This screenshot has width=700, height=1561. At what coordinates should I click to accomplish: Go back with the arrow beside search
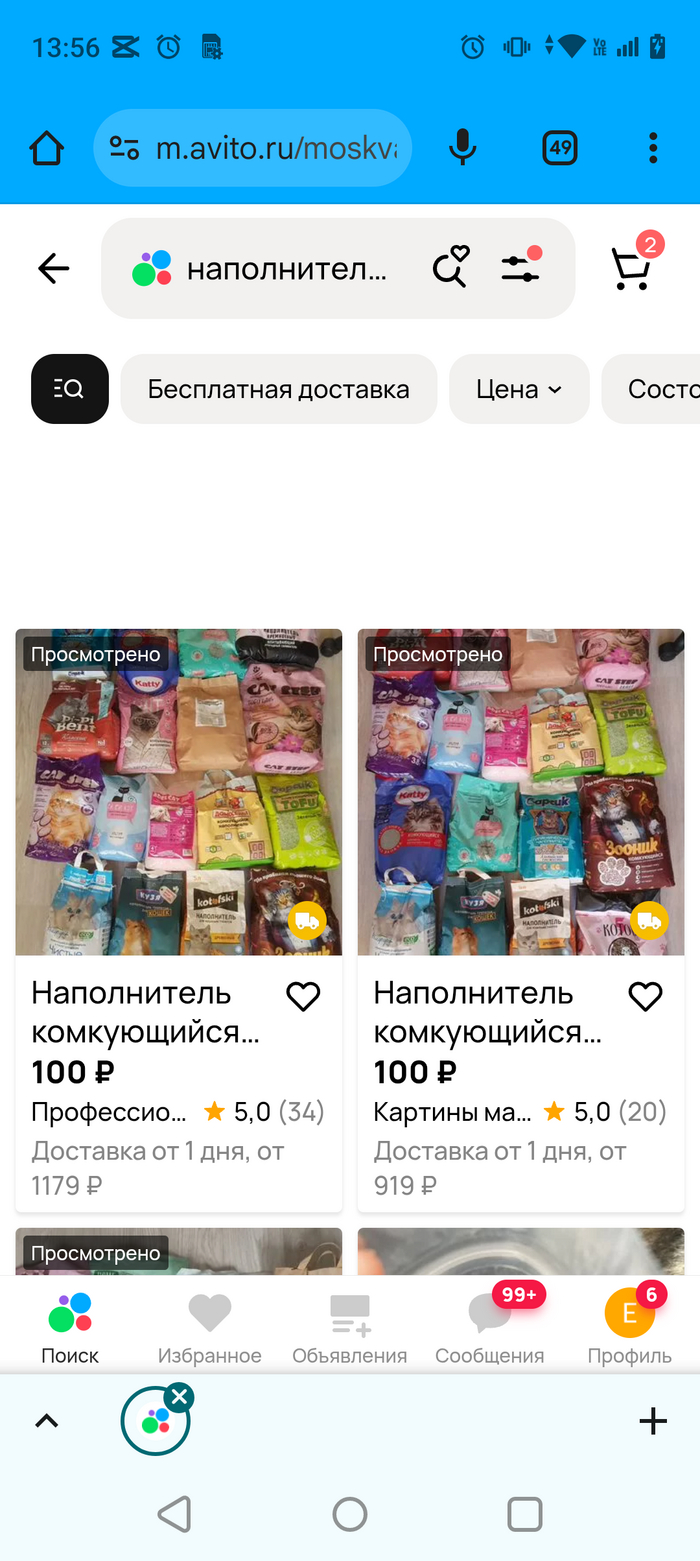[x=54, y=268]
